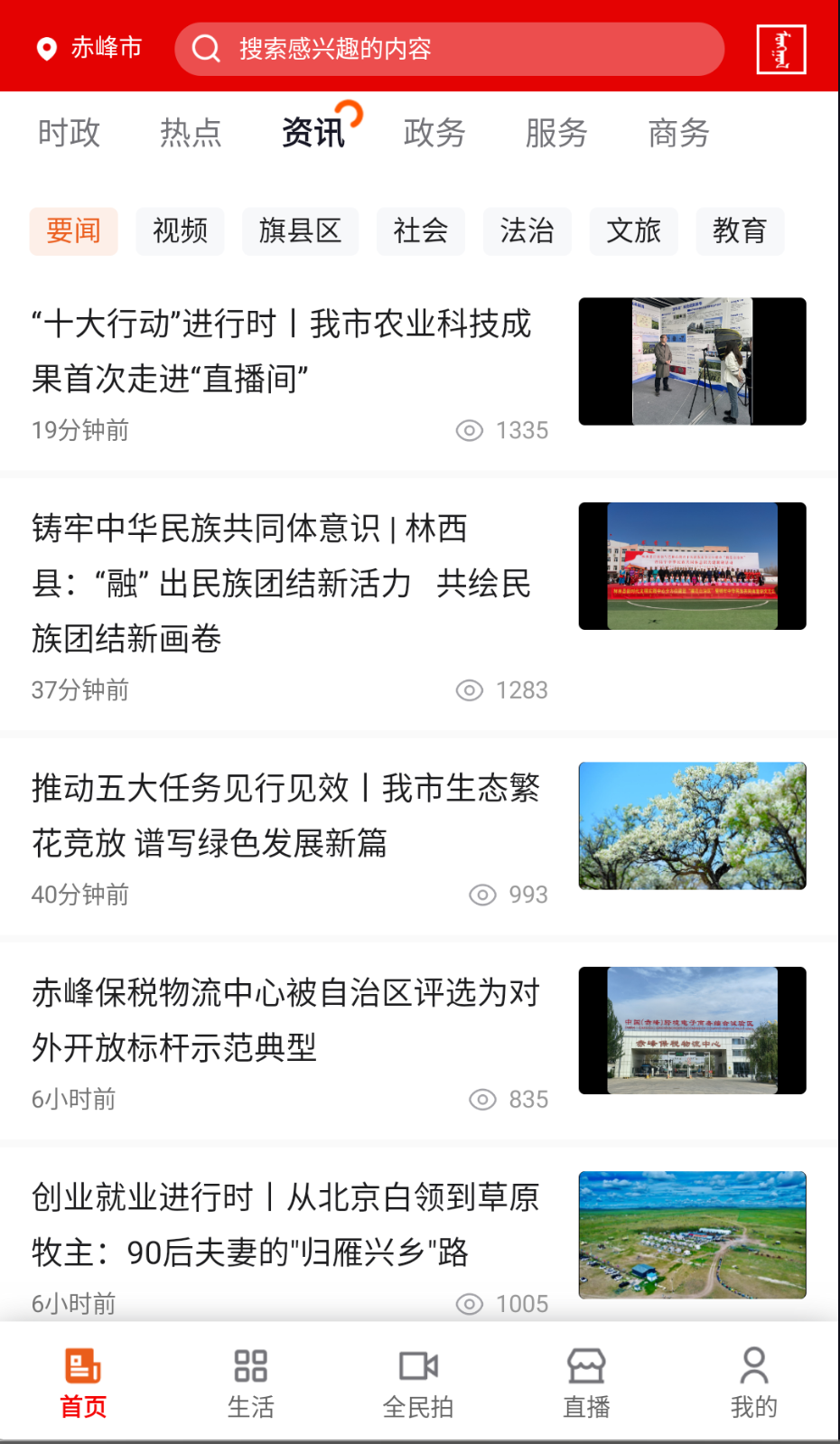Tap the Mongolian script icon top right
Viewport: 840px width, 1444px height.
[780, 48]
